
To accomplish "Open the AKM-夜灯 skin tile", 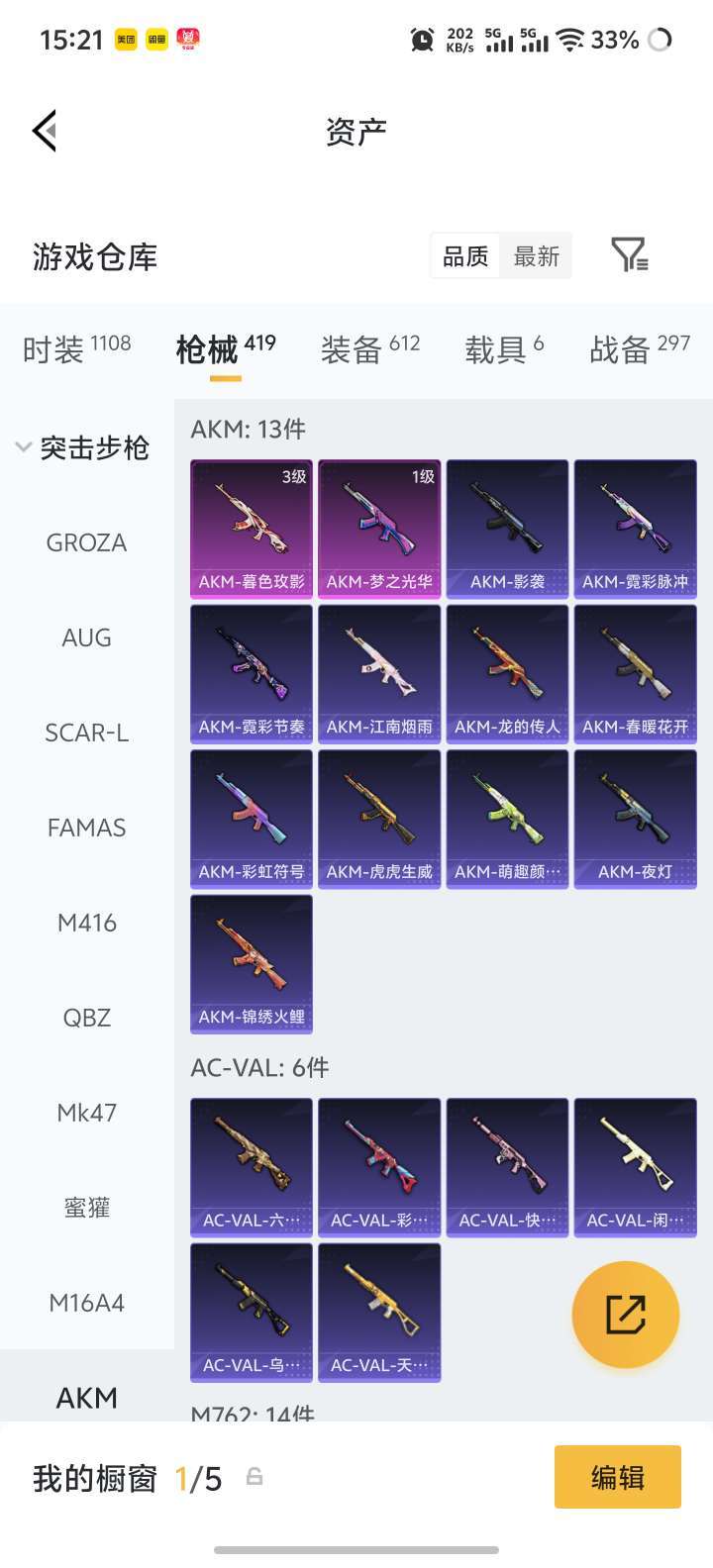I will [x=635, y=819].
